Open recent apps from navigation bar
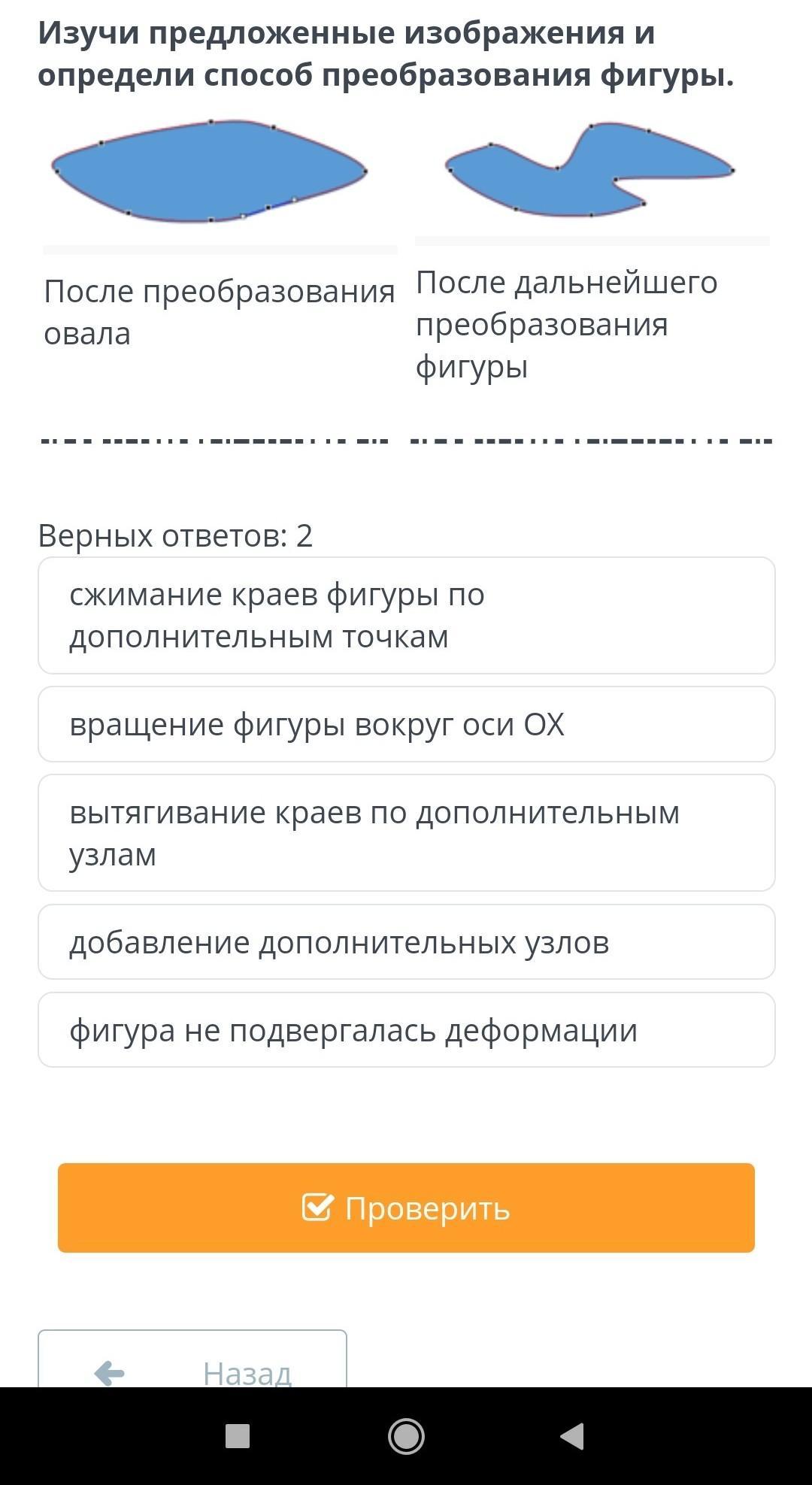The width and height of the screenshot is (812, 1485). click(x=238, y=1436)
